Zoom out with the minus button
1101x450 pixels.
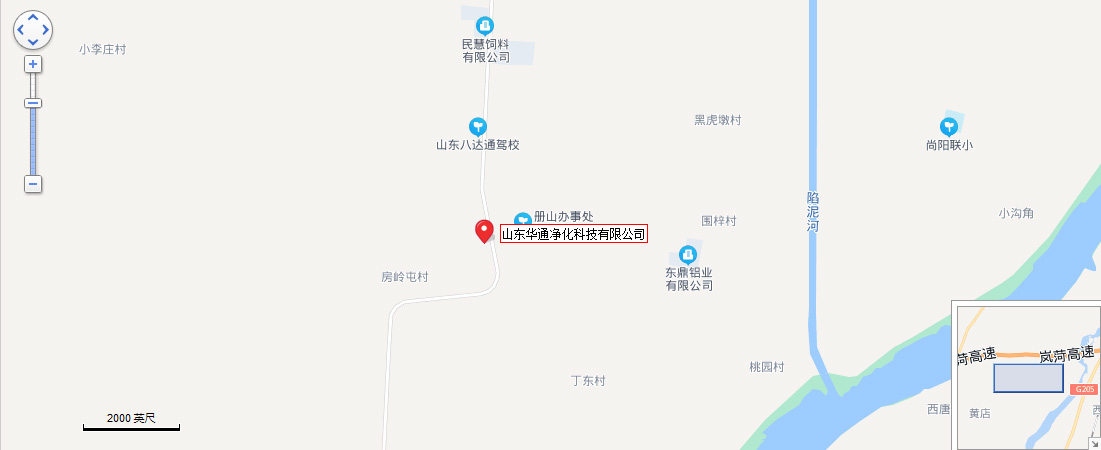[x=33, y=184]
